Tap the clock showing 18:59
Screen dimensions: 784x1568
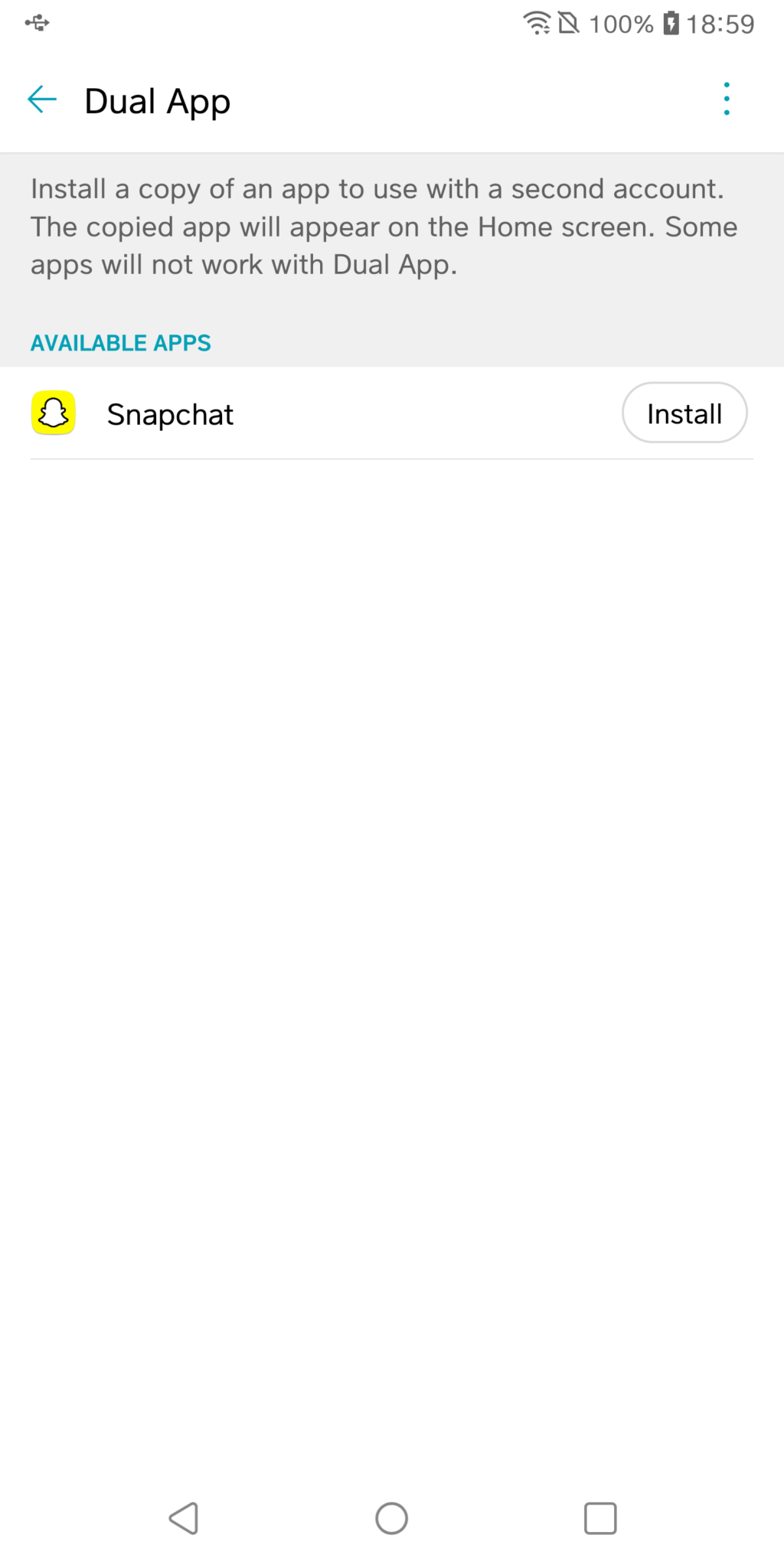click(x=719, y=23)
